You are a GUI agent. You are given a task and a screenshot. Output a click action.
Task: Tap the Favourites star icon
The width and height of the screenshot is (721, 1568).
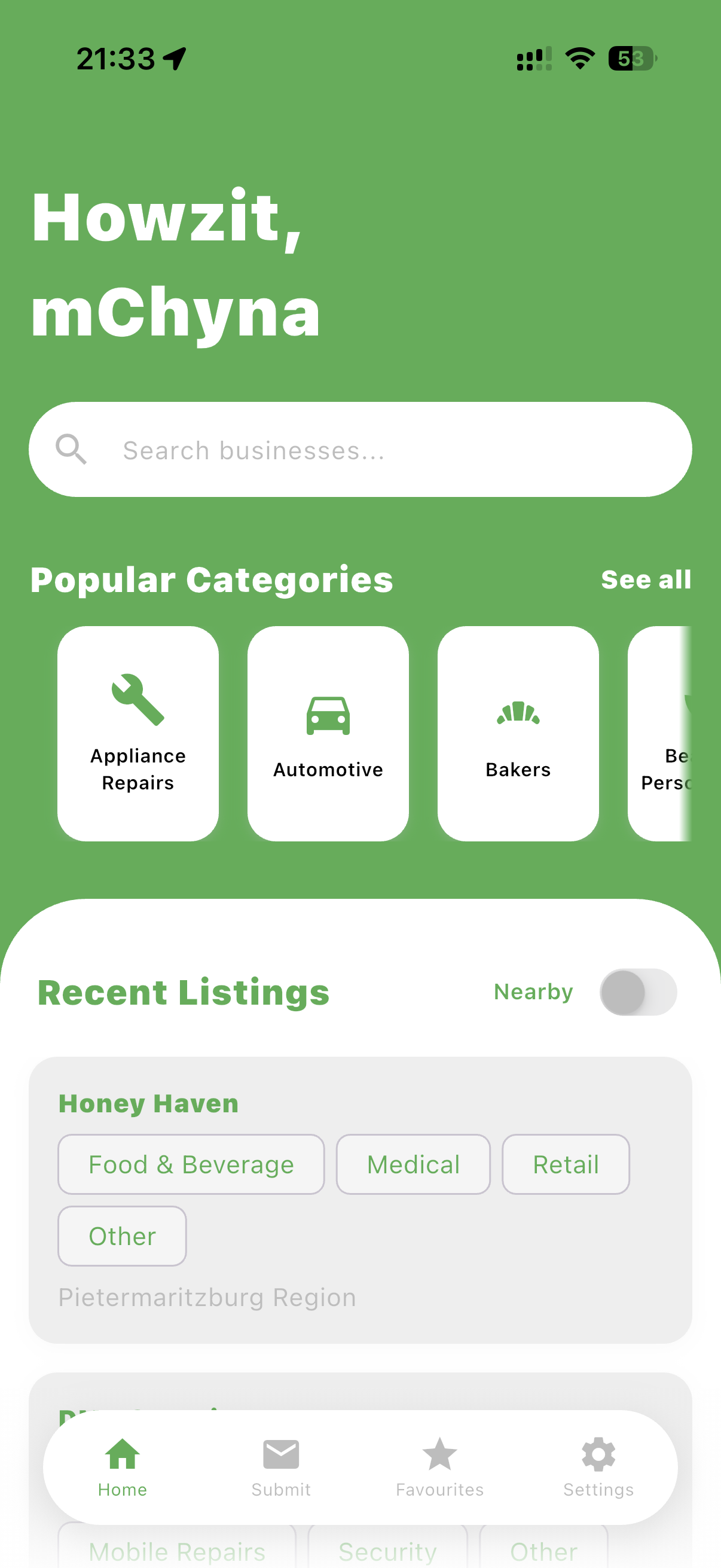click(439, 1452)
